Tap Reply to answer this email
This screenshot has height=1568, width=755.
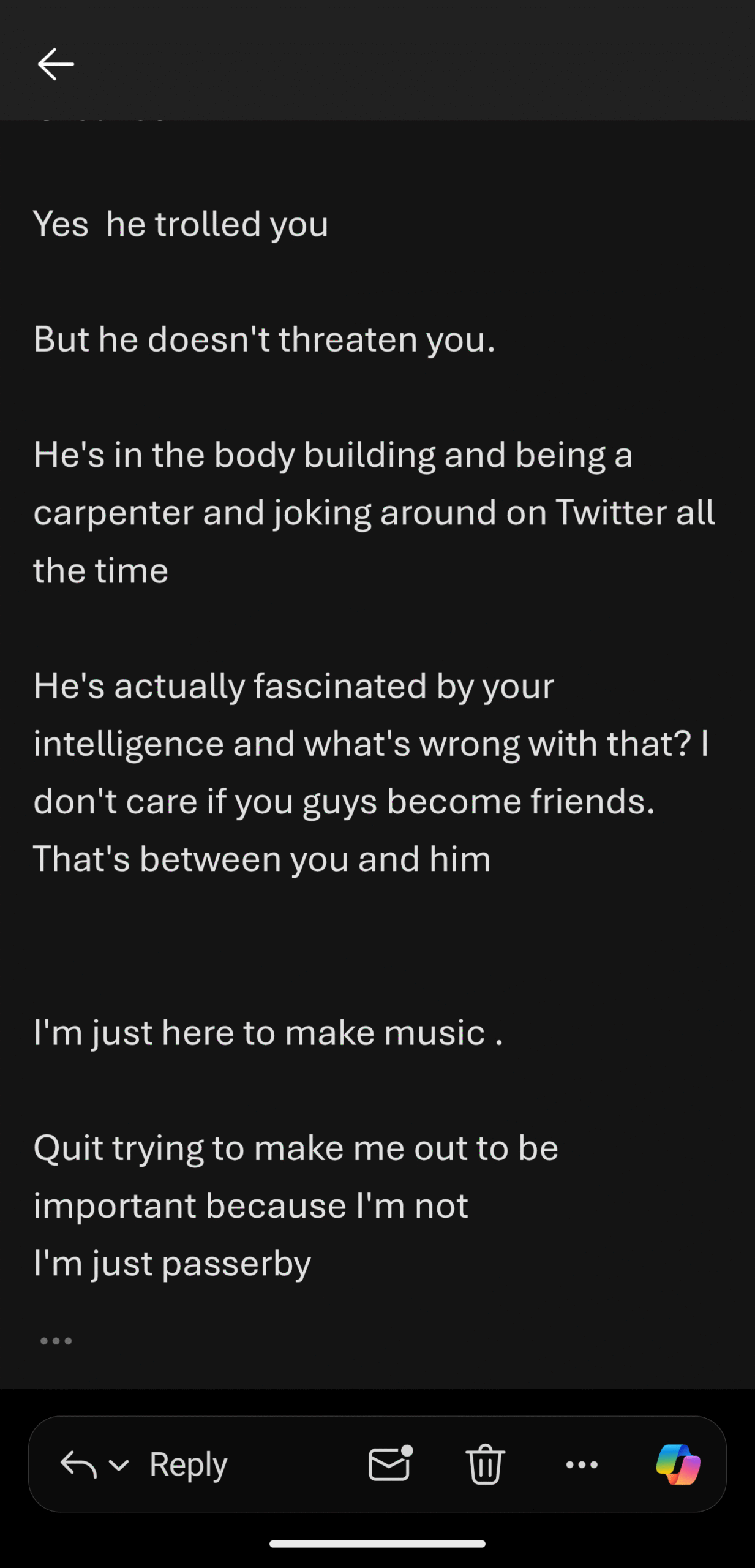[188, 1464]
